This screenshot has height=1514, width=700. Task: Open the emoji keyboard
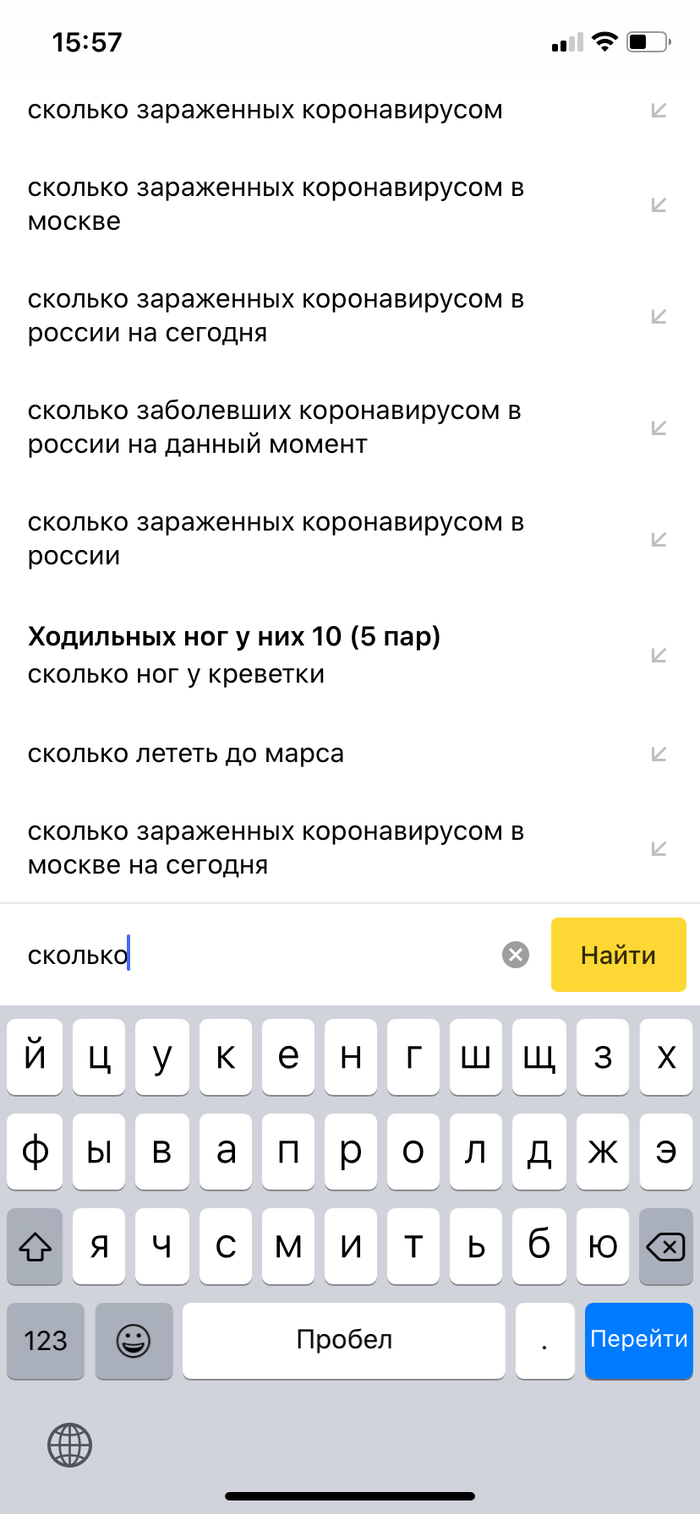(x=133, y=1340)
